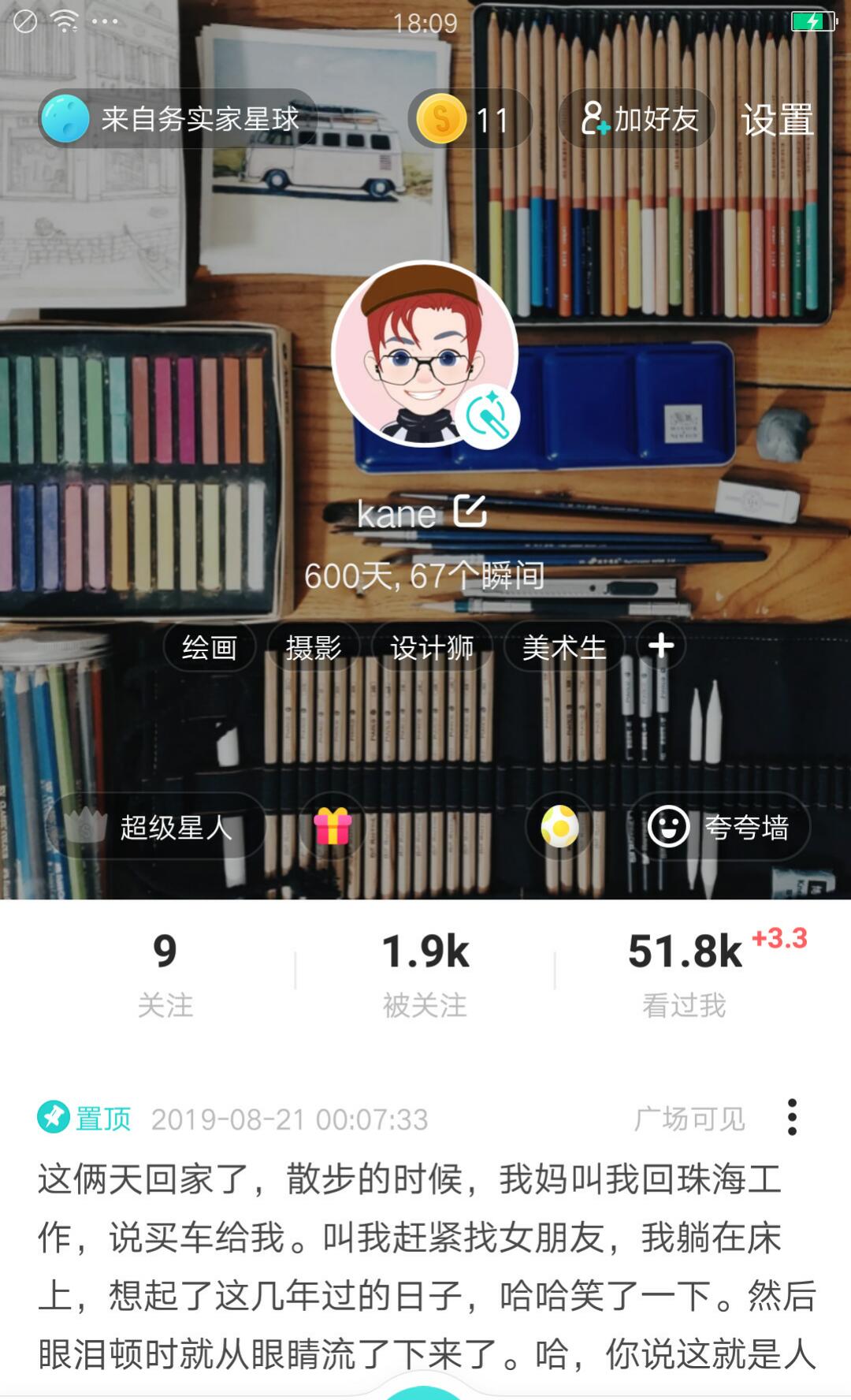The width and height of the screenshot is (851, 1400).
Task: View the 被关注 followers list
Action: [425, 974]
